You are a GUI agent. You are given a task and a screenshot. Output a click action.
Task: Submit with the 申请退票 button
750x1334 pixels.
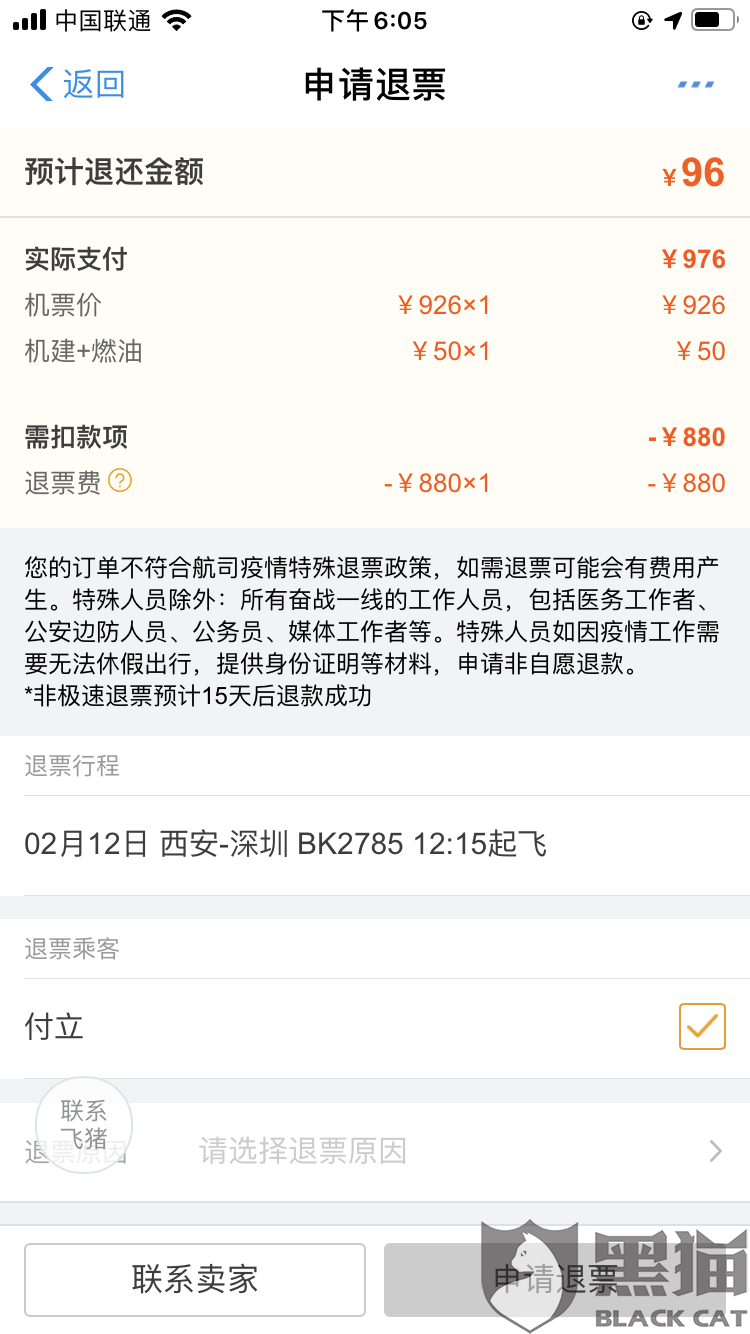coord(556,1279)
